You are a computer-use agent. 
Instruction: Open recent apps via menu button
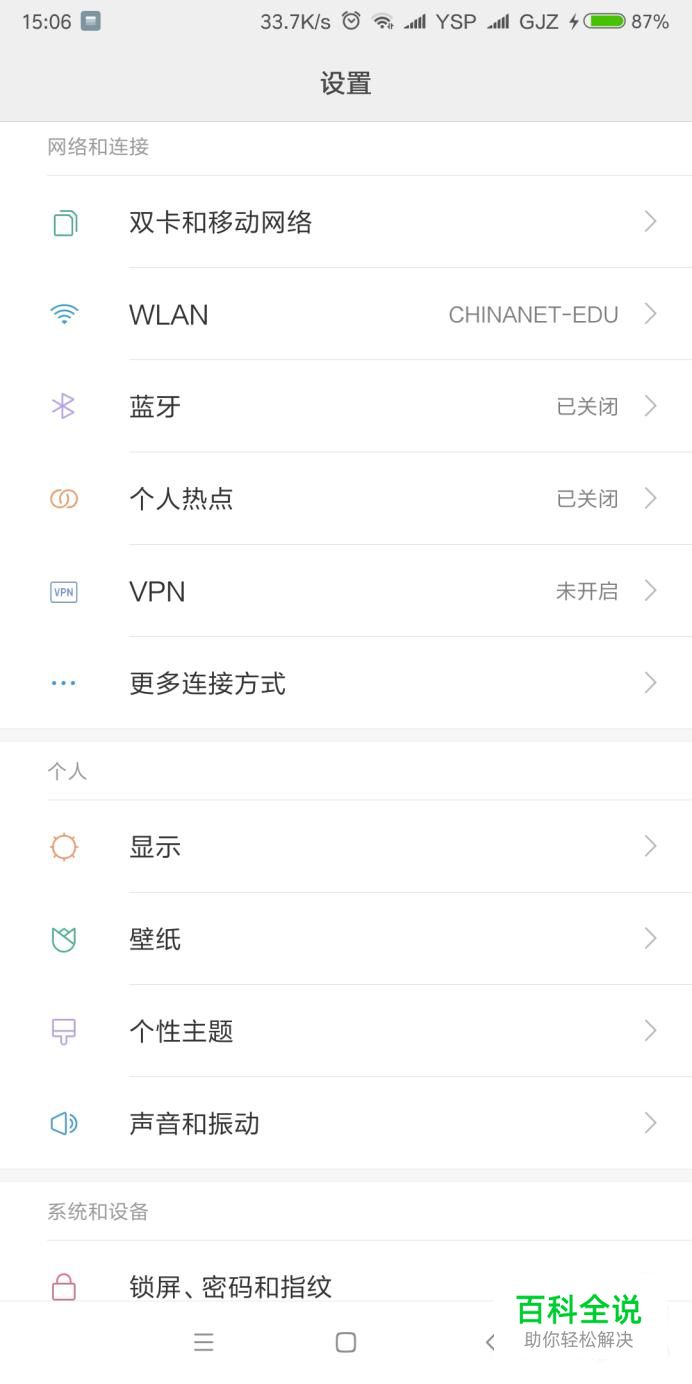tap(204, 1342)
